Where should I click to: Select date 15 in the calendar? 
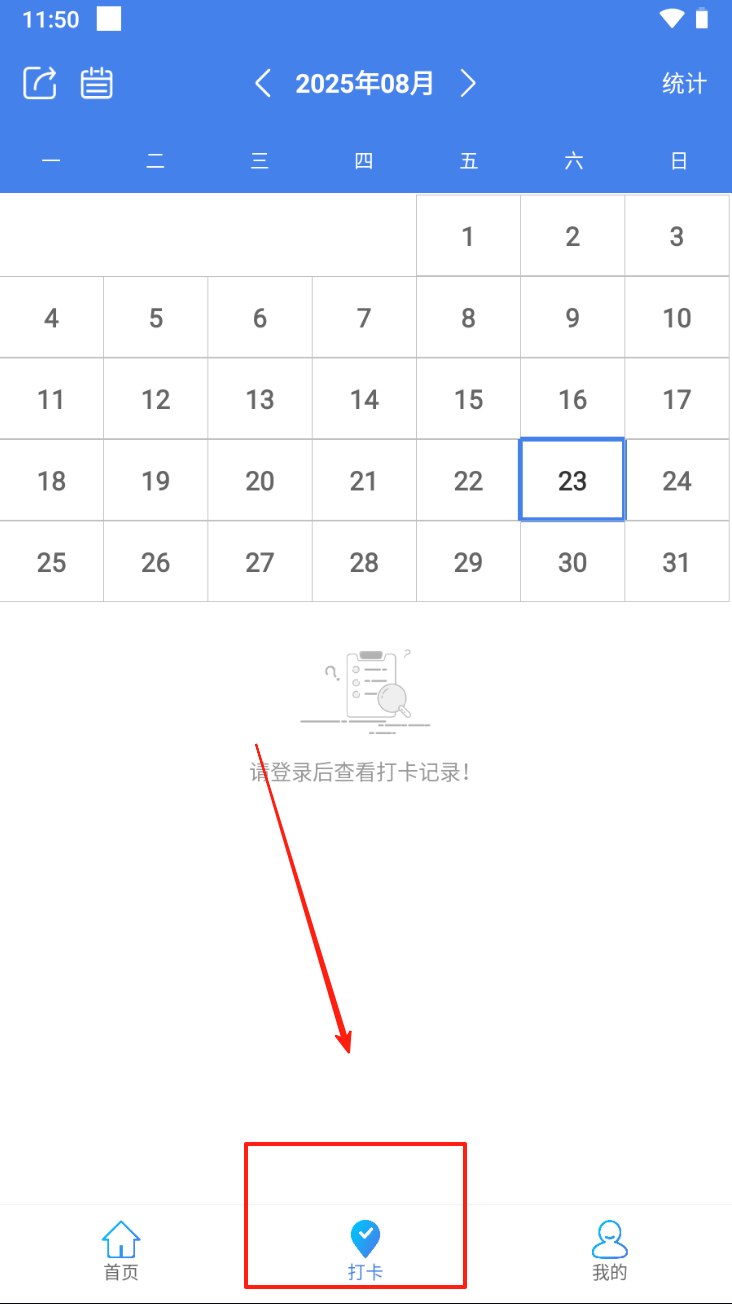point(468,399)
